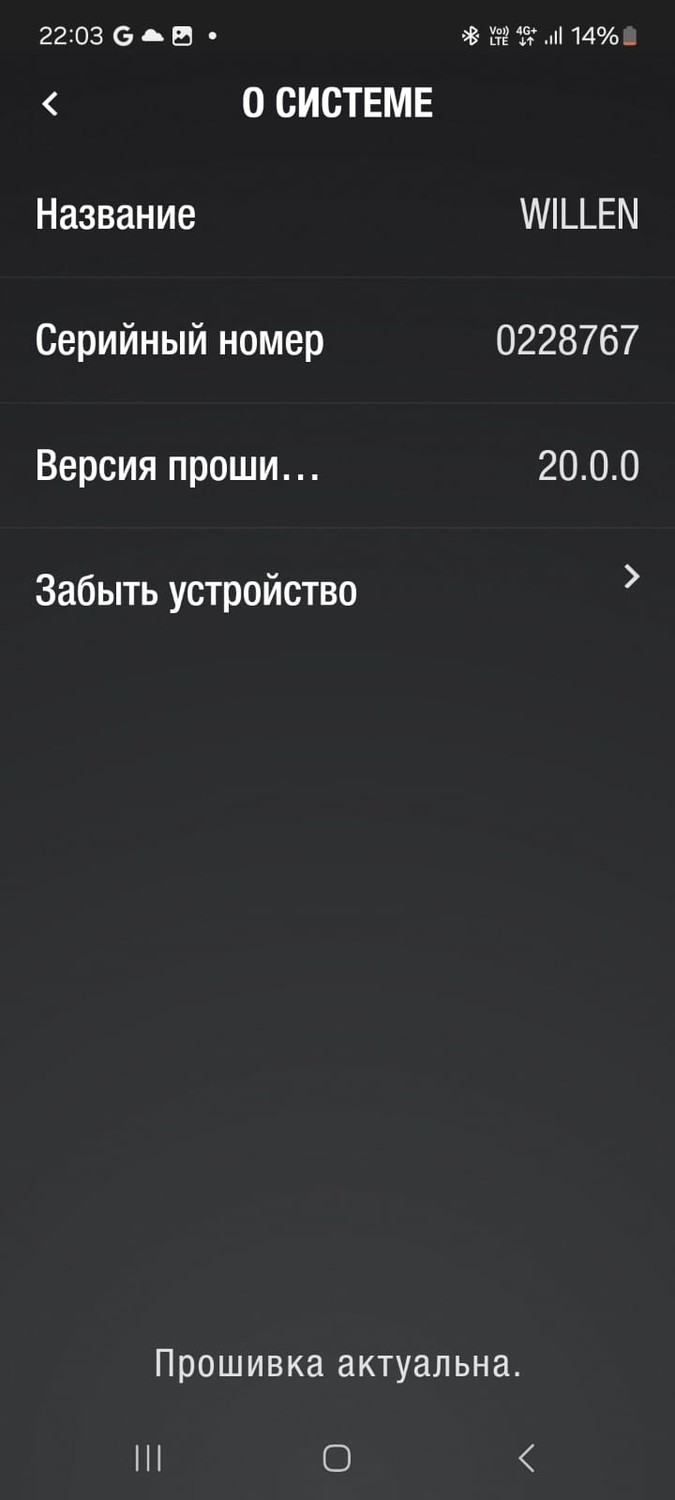Open the Забыть устройство row
Viewport: 675px width, 1500px height.
tap(337, 590)
